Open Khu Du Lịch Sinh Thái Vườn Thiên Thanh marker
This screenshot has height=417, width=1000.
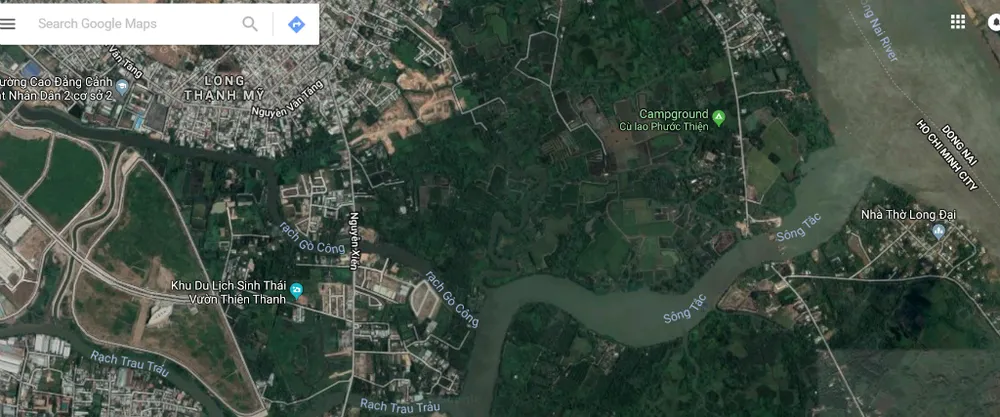pyautogui.click(x=298, y=291)
